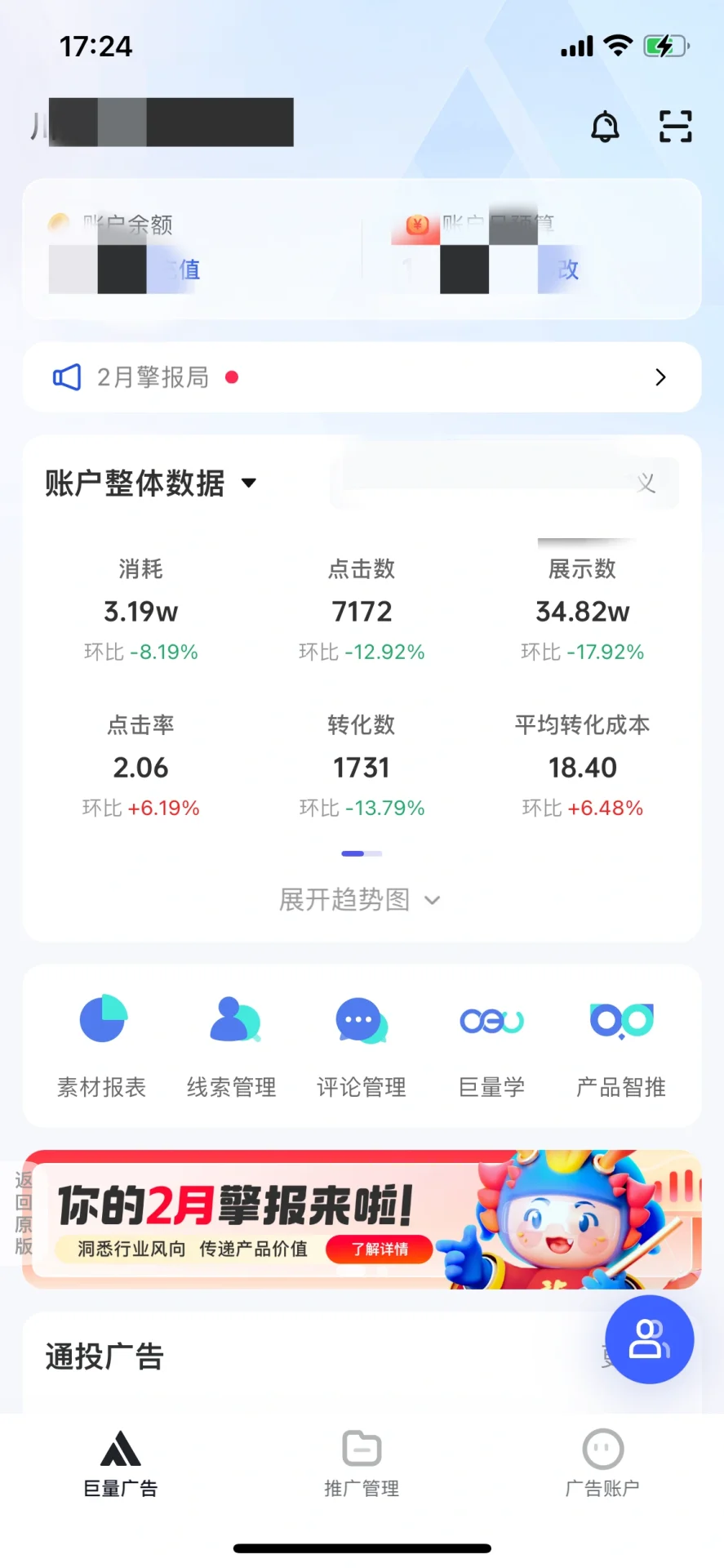
Task: Switch to the 推广管理 tab
Action: tap(362, 1463)
